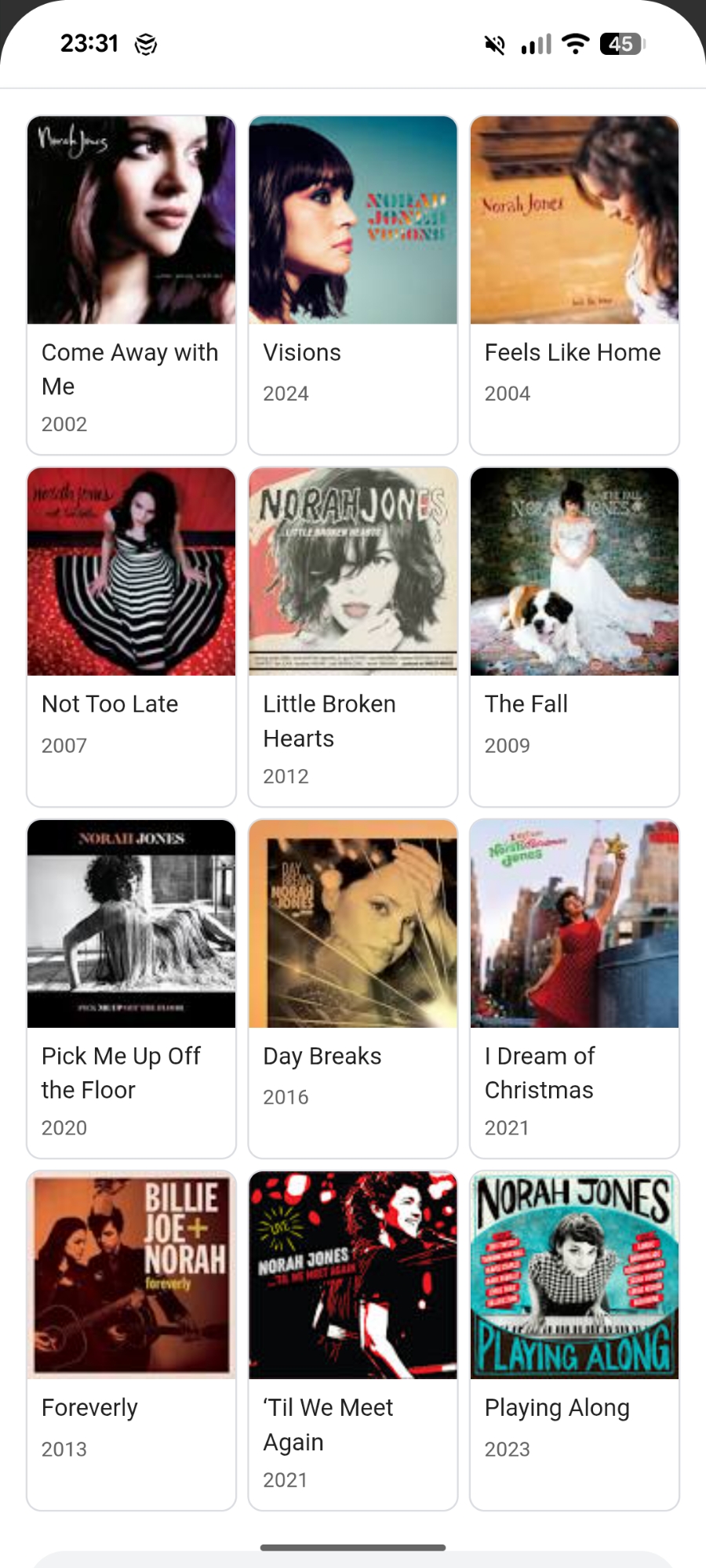
Task: Open Pick Me Up Off the Floor
Action: [x=131, y=988]
